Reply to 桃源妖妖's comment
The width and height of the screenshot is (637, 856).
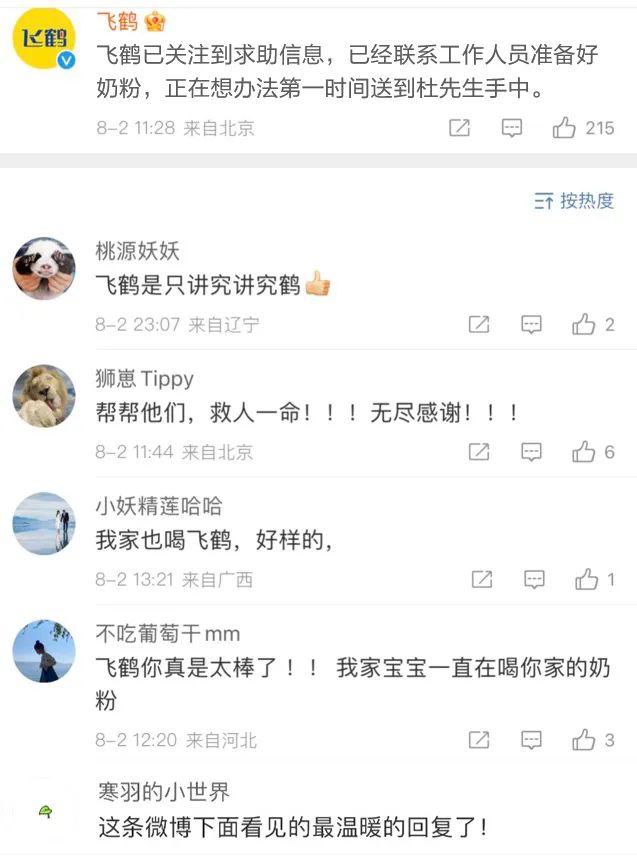(x=532, y=324)
